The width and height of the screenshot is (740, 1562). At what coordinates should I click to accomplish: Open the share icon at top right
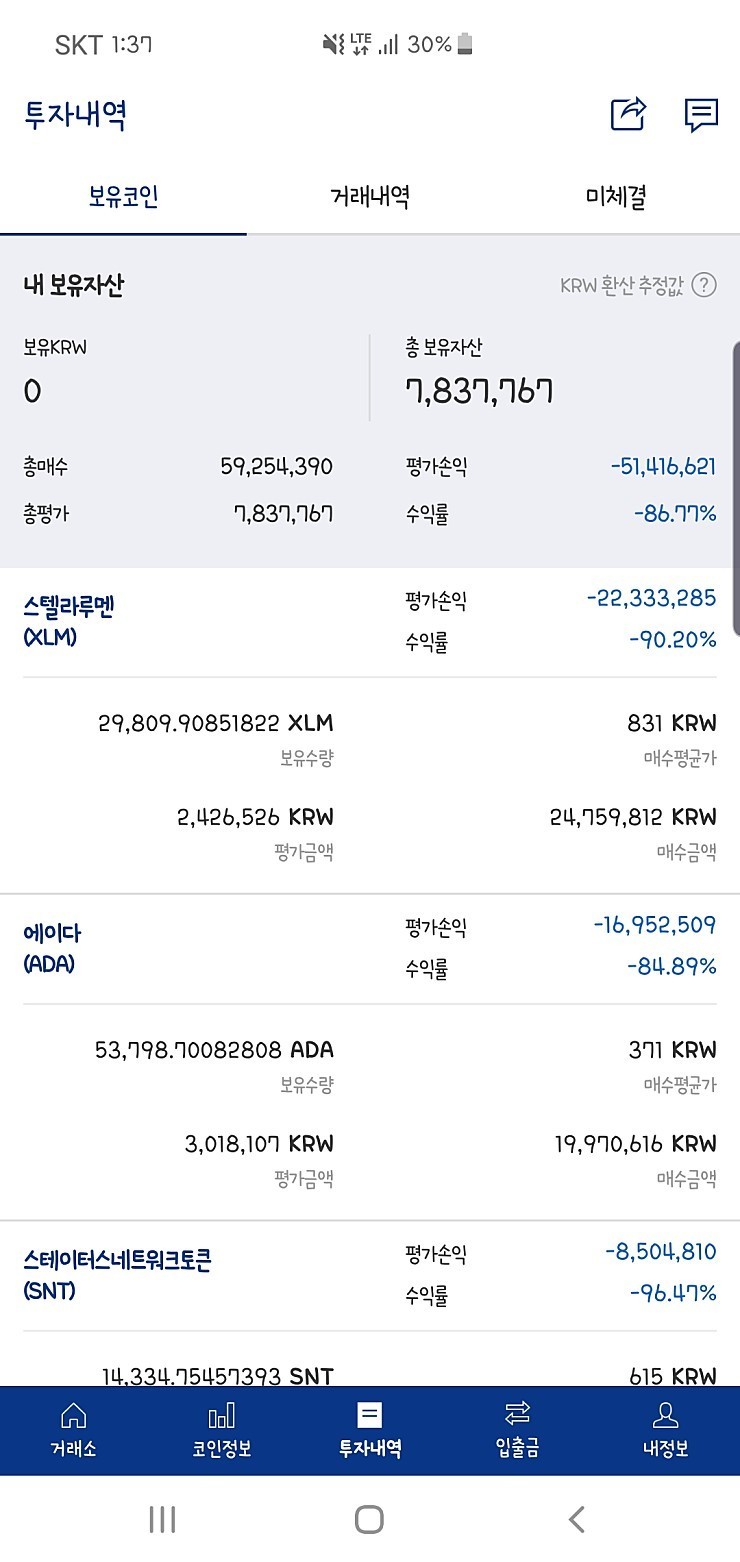click(627, 115)
